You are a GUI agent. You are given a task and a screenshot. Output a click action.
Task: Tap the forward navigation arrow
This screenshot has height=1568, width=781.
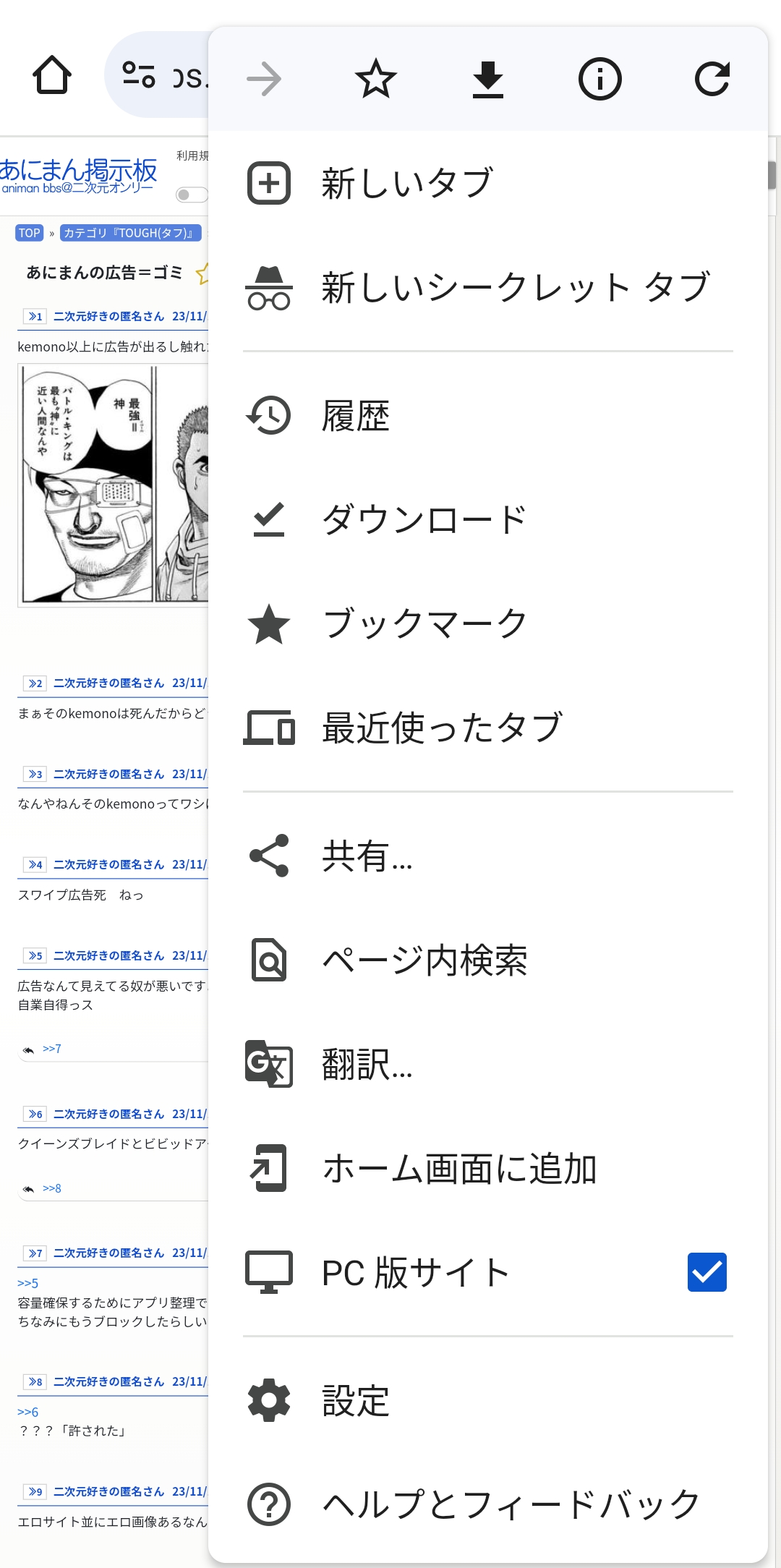click(264, 79)
